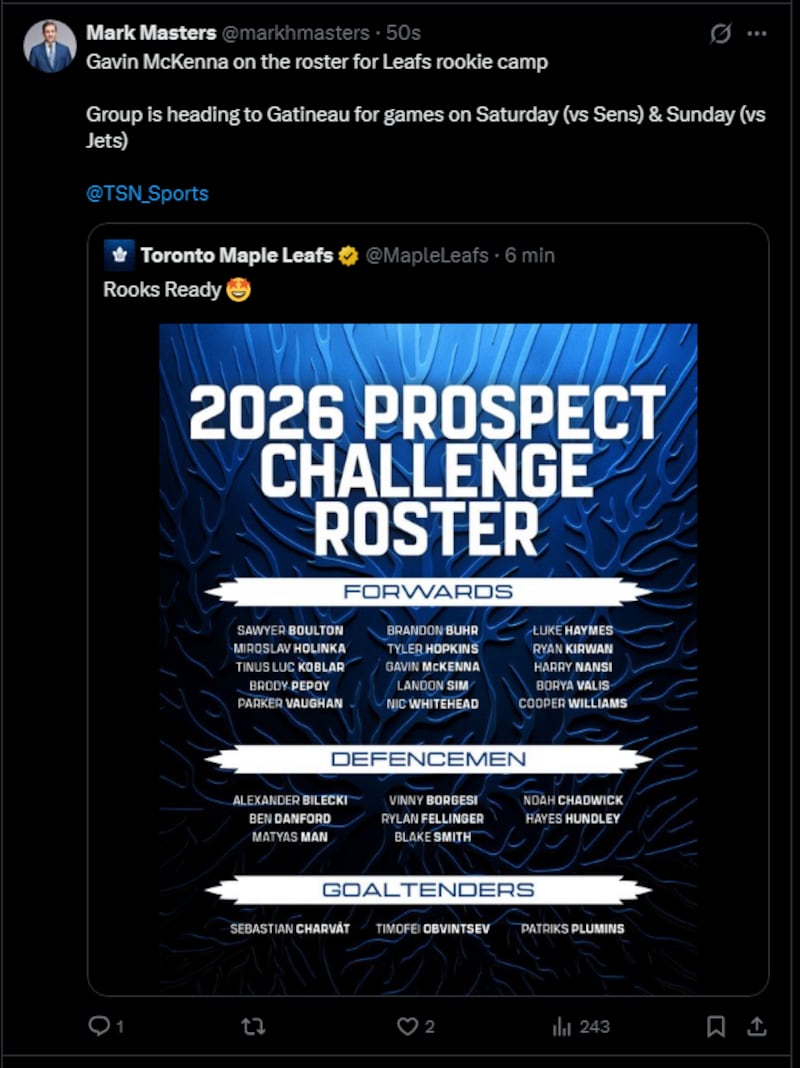The image size is (800, 1068).
Task: Open the @markhmasters handle
Action: coord(295,33)
